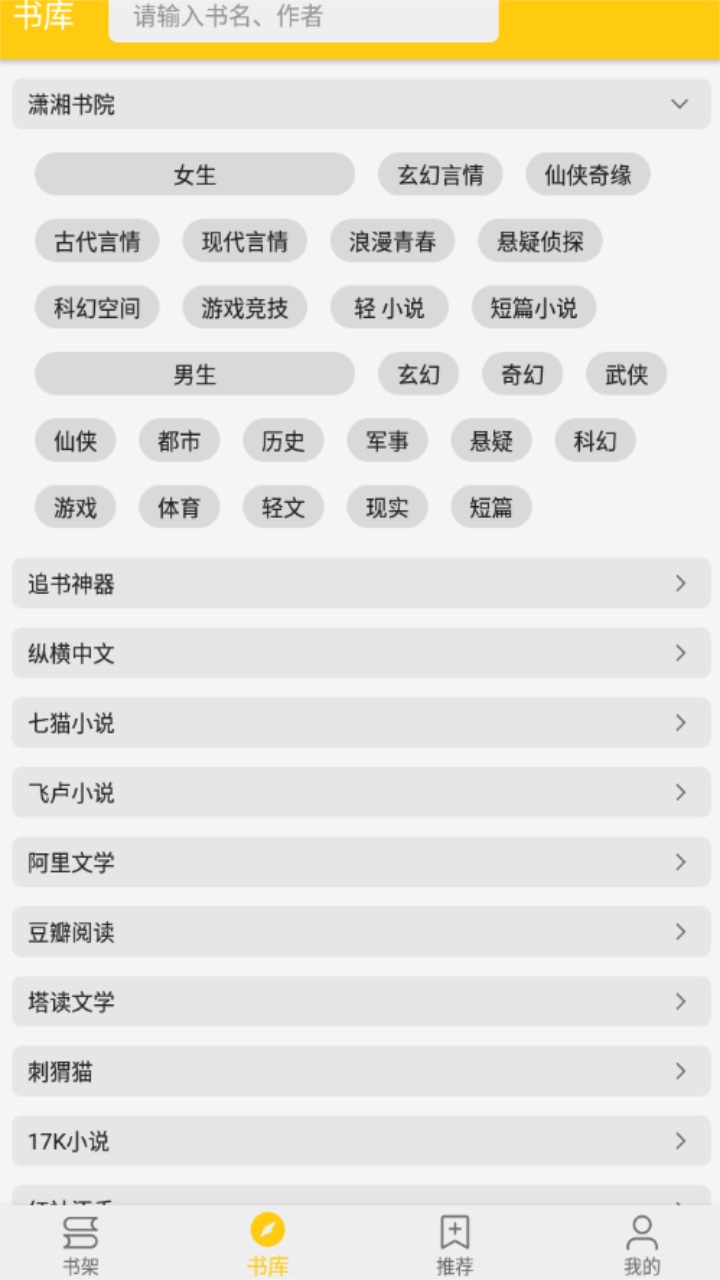The height and width of the screenshot is (1280, 720).
Task: Open the 七猫小说 source
Action: [360, 723]
